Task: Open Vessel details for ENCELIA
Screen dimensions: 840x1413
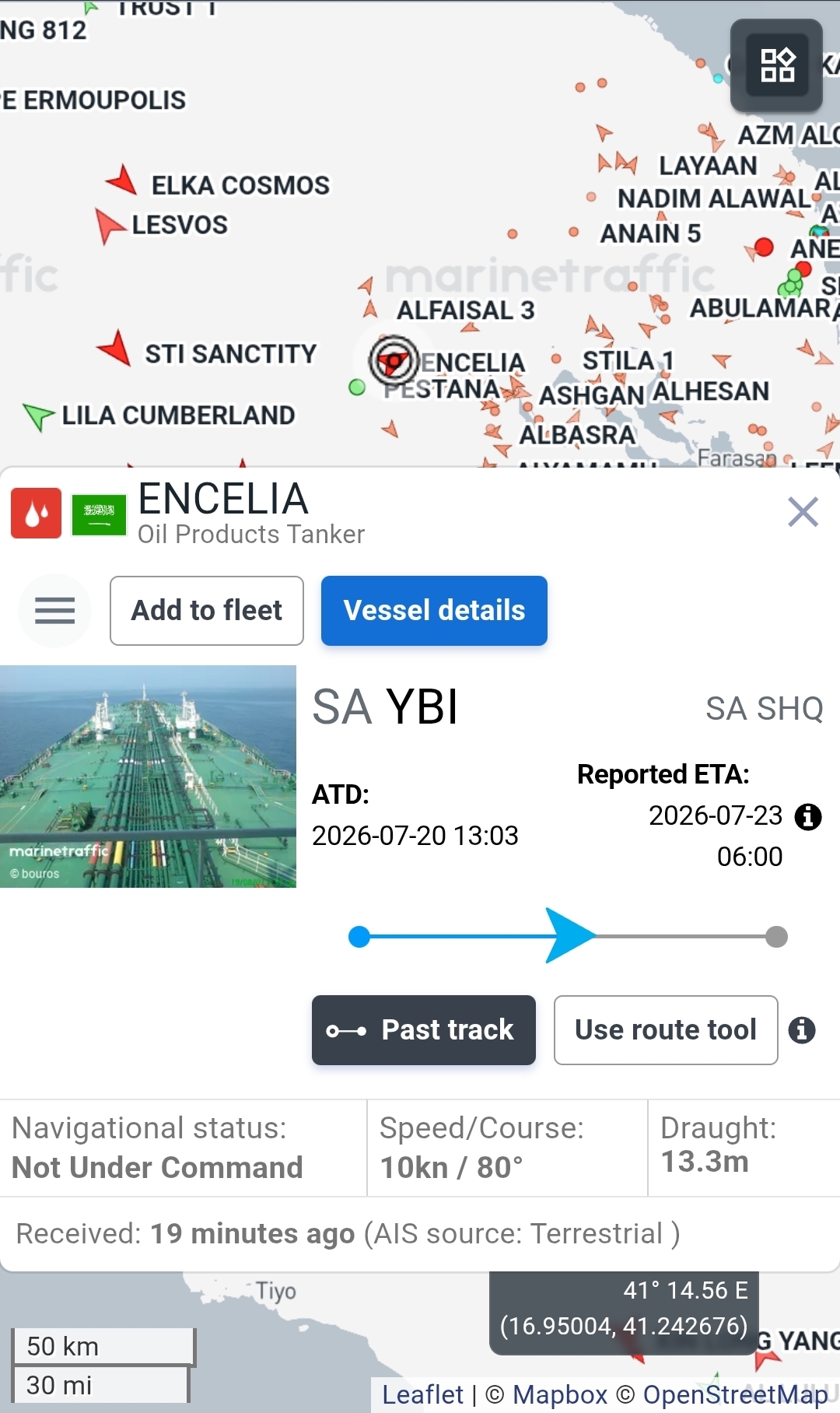Action: click(434, 611)
